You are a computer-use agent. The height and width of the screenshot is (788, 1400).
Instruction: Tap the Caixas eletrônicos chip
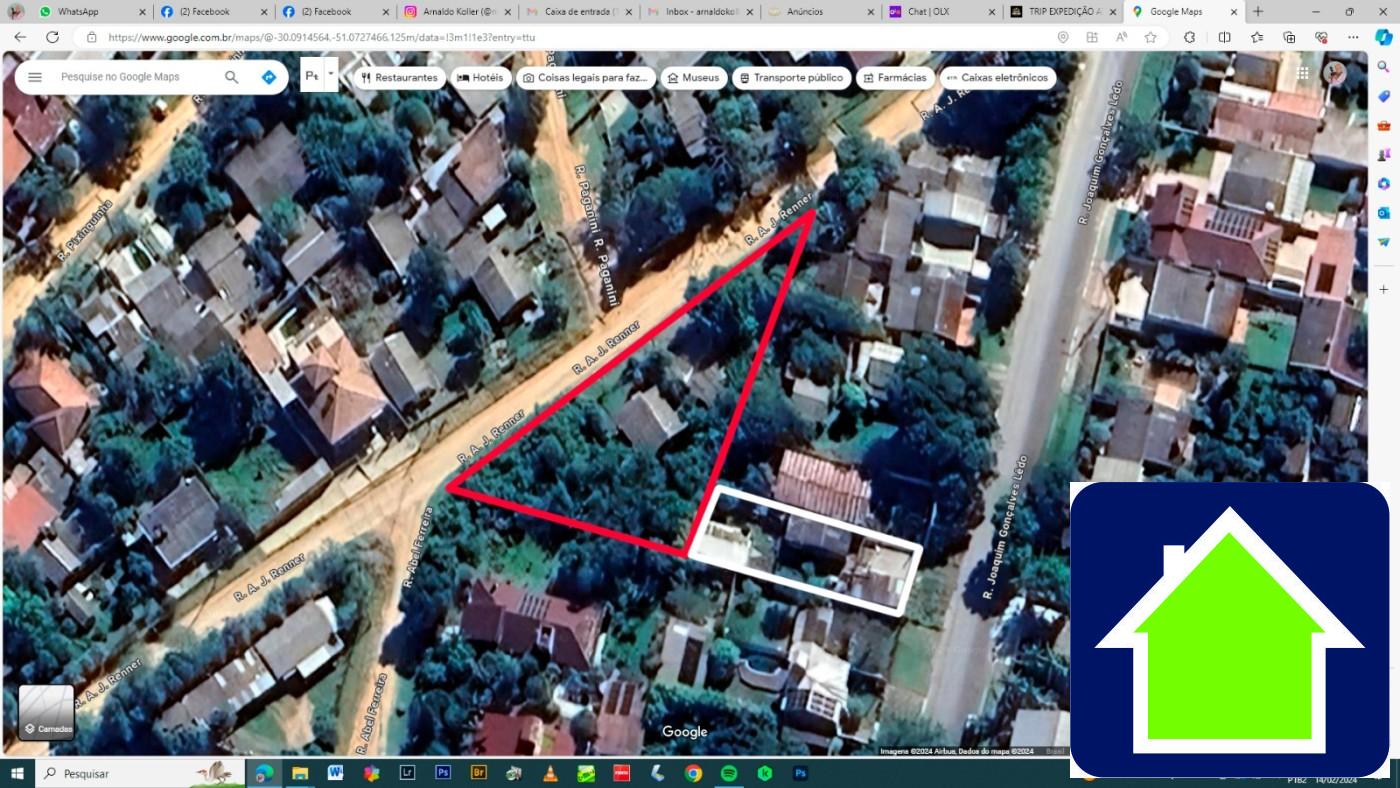[996, 77]
